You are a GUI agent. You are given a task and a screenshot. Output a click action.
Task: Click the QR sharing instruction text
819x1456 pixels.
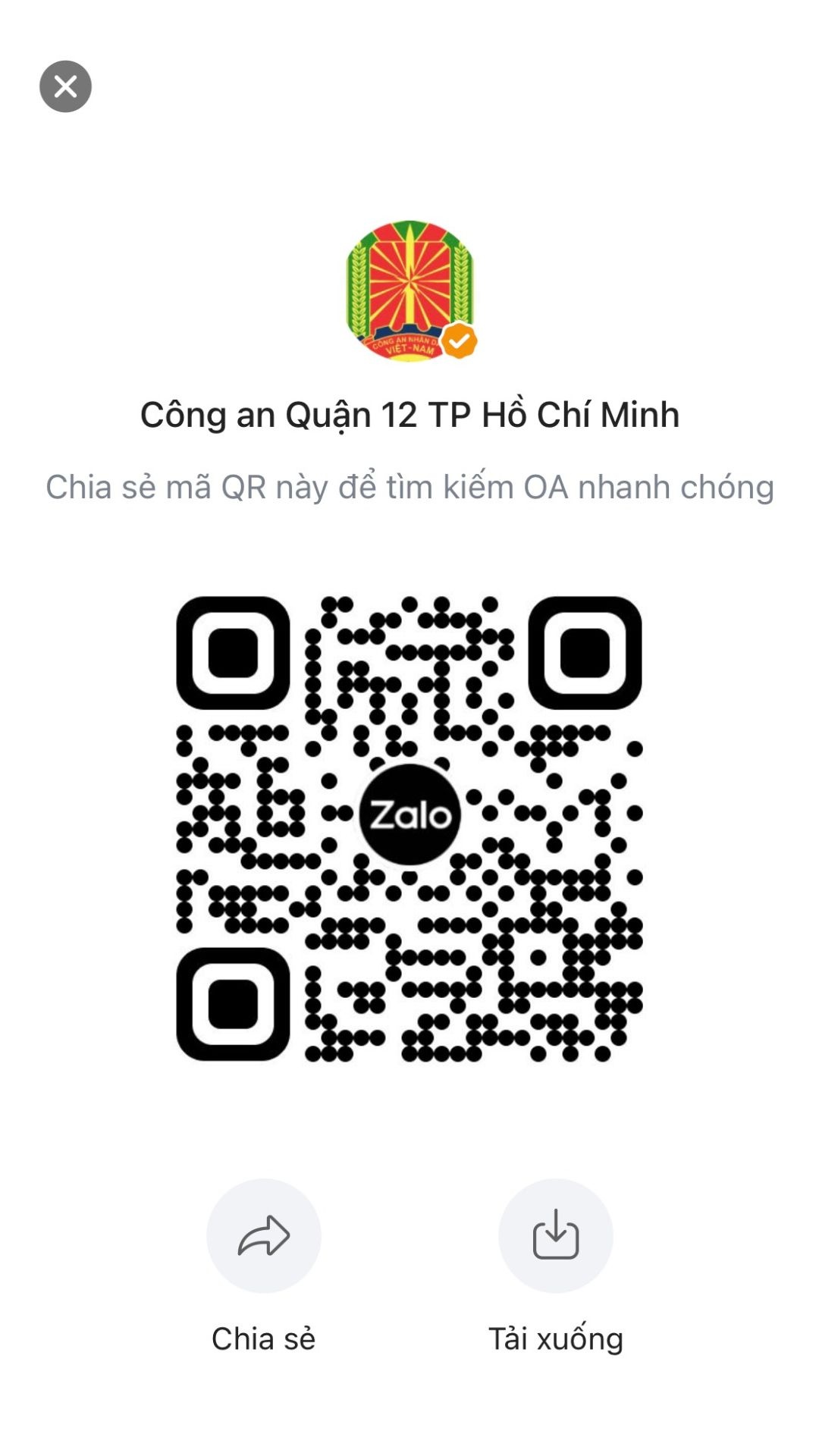coord(409,489)
